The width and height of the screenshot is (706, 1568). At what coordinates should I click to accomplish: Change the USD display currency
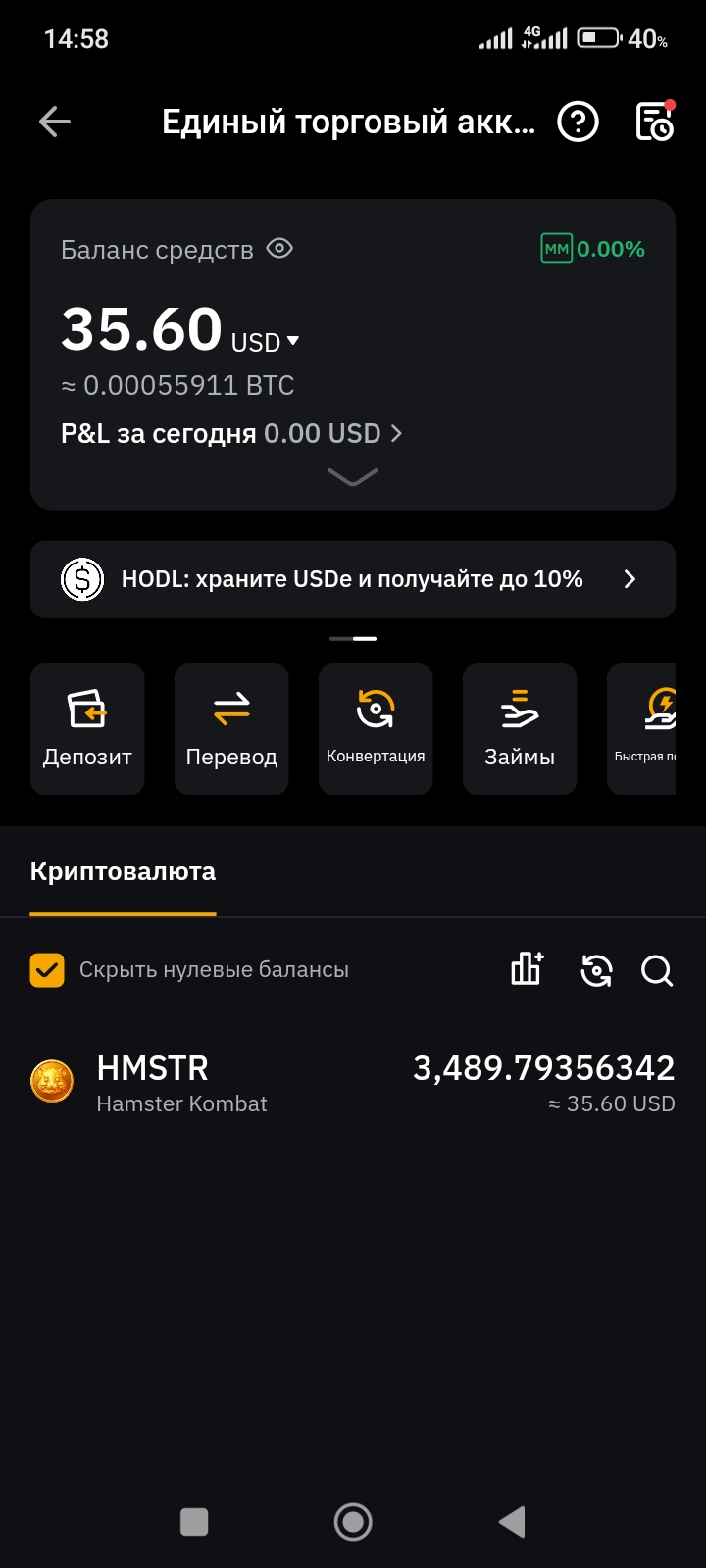pyautogui.click(x=266, y=342)
